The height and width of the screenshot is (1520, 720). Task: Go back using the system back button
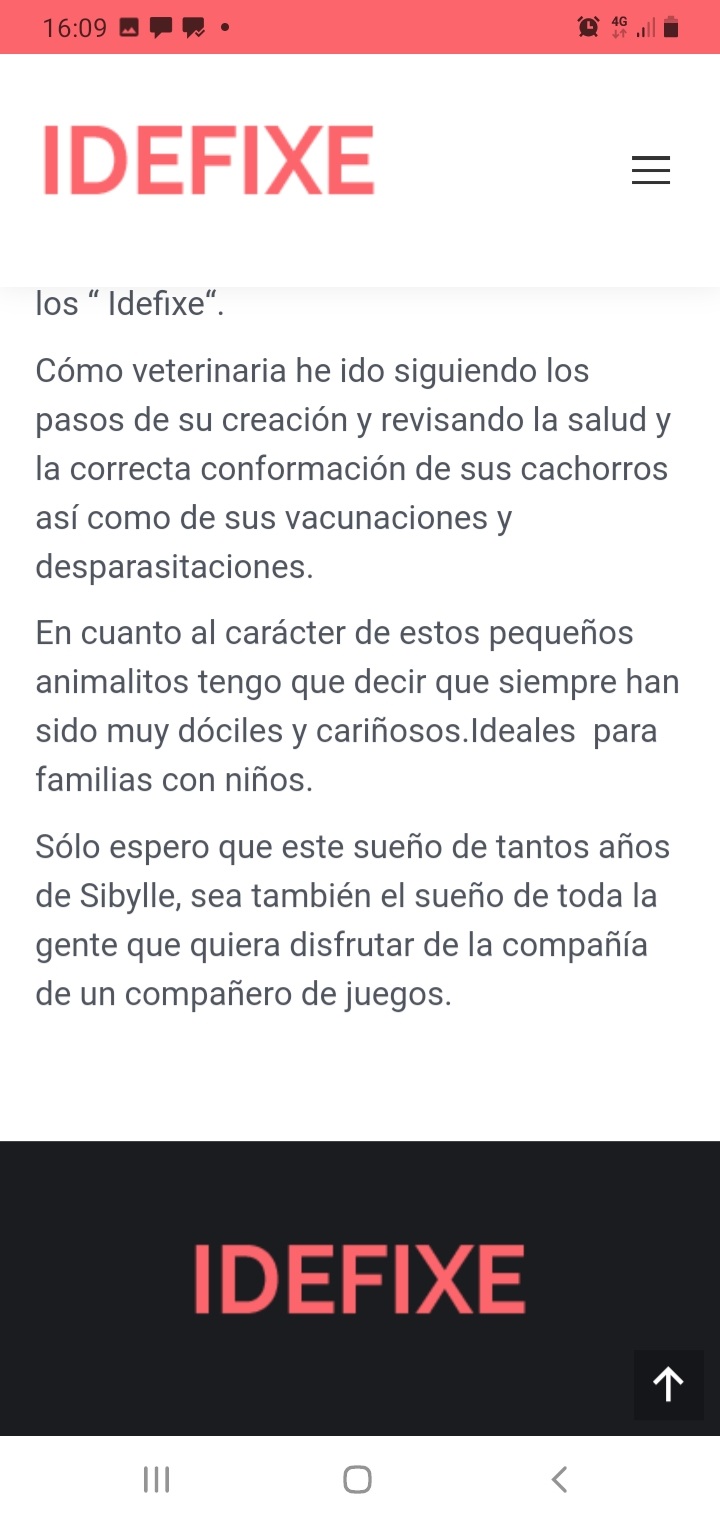pos(560,1479)
